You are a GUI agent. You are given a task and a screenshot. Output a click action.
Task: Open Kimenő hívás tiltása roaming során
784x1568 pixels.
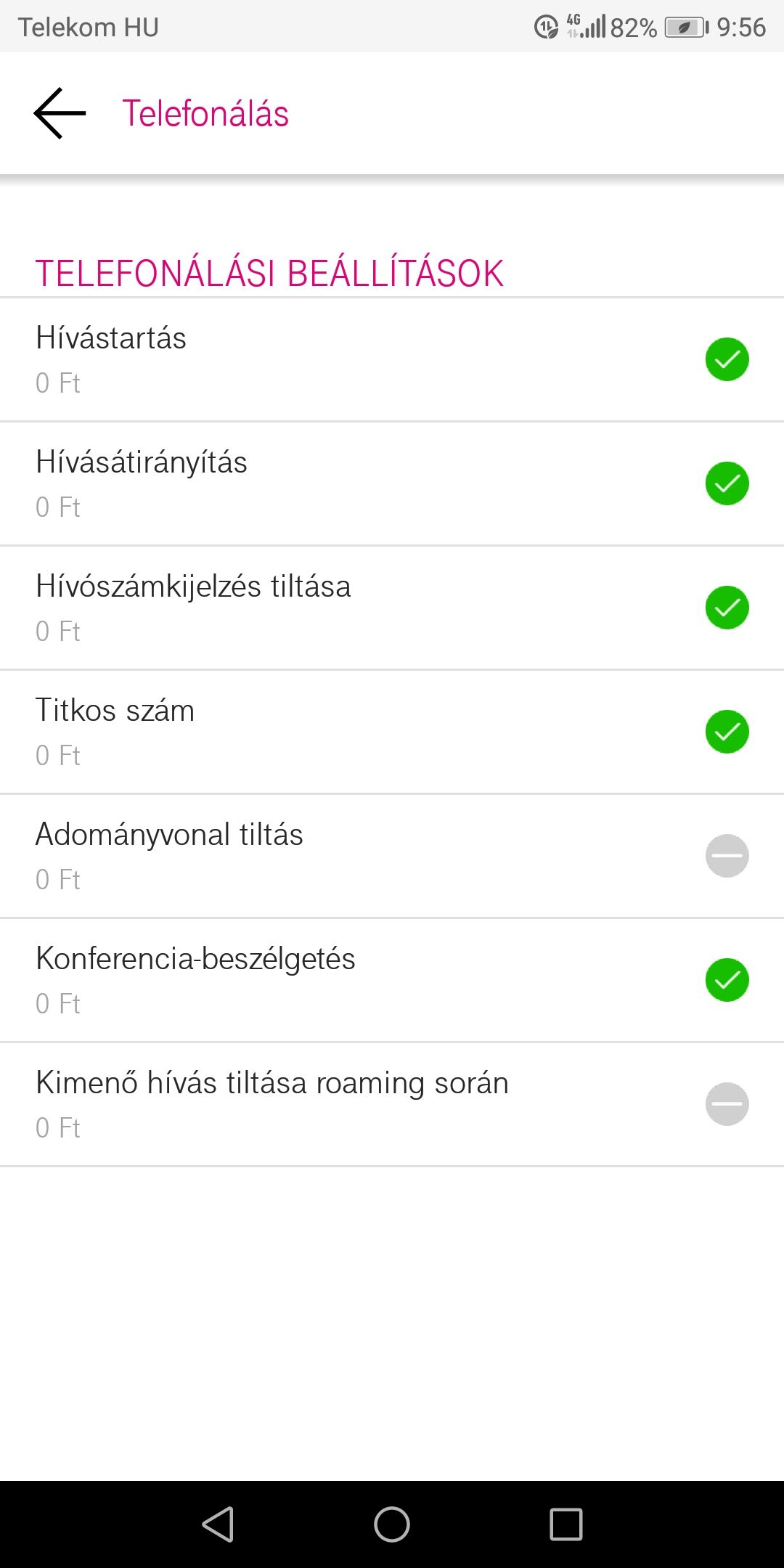click(392, 1104)
